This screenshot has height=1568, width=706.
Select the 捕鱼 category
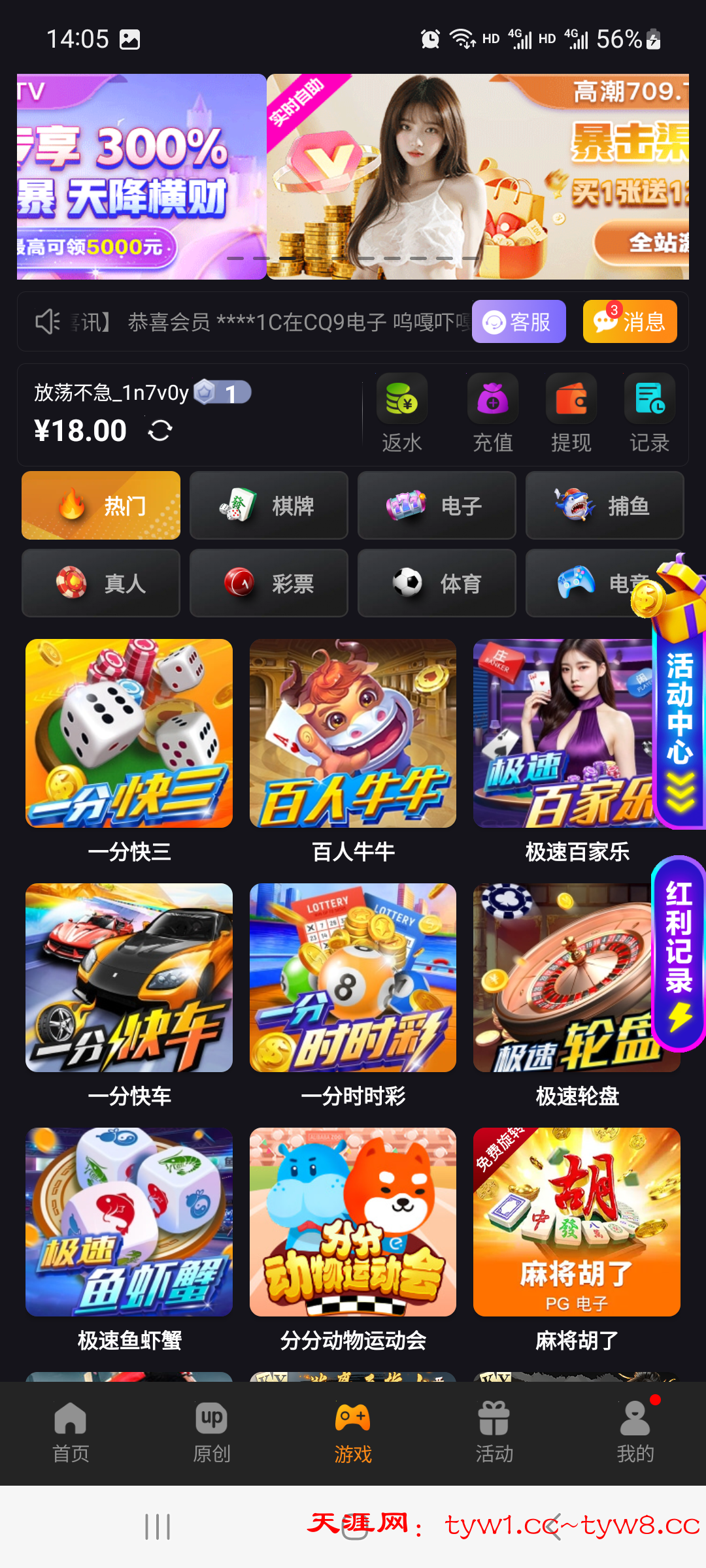tap(604, 506)
